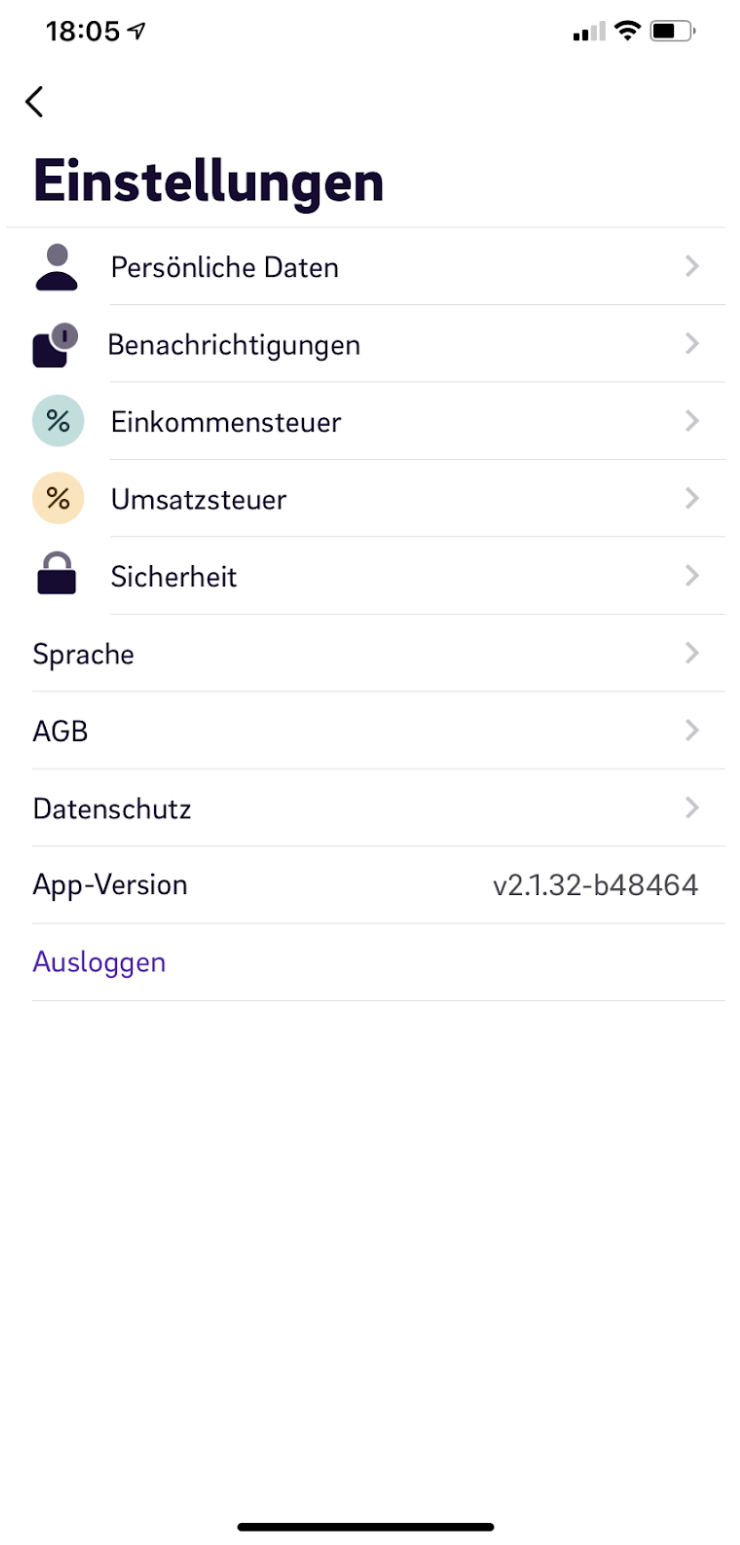Tap the orange Umsatzsteuer percent icon
The width and height of the screenshot is (740, 1545).
[x=57, y=498]
